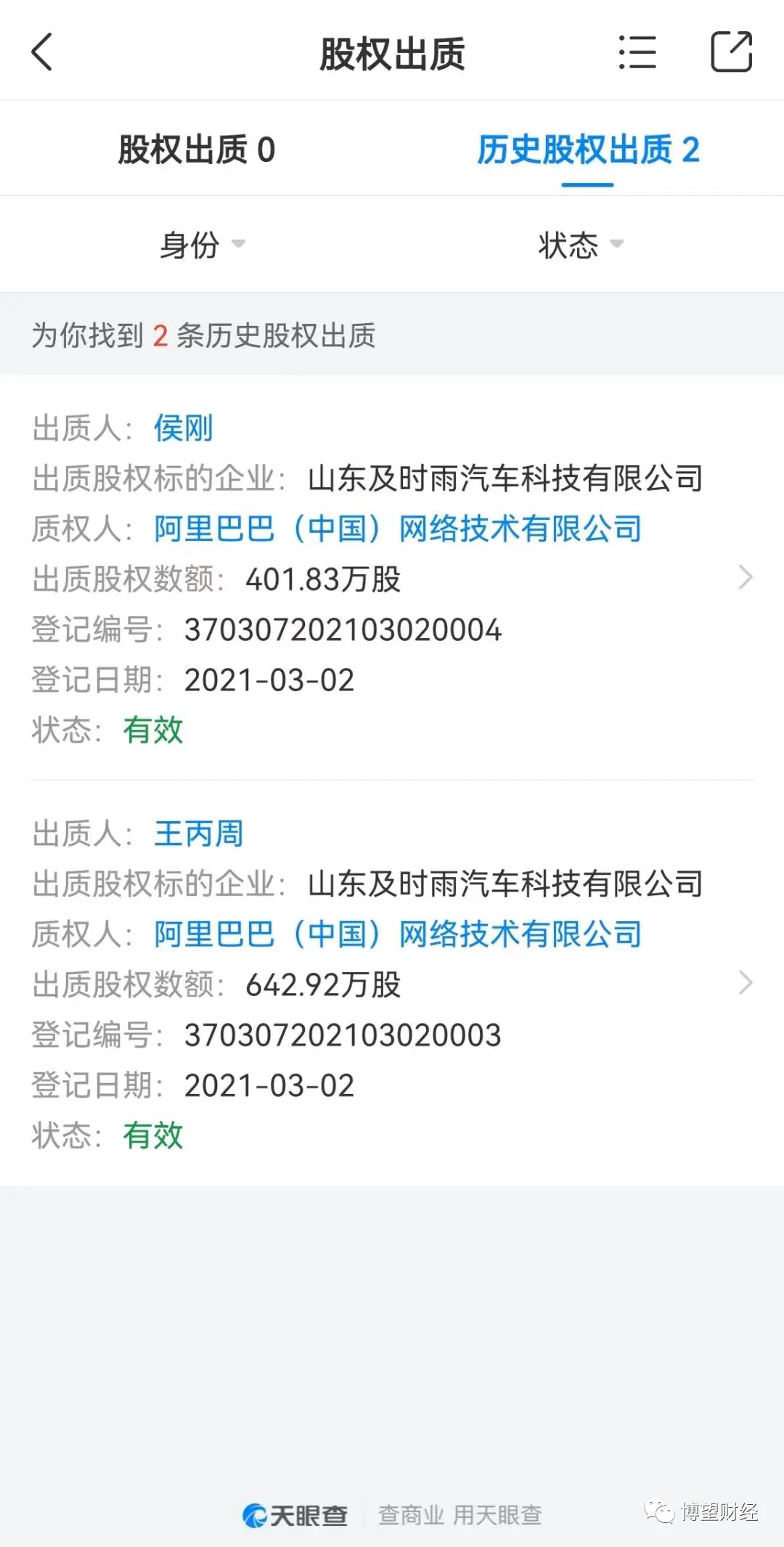
Task: Expand the 状态 filter dropdown
Action: pyautogui.click(x=580, y=245)
